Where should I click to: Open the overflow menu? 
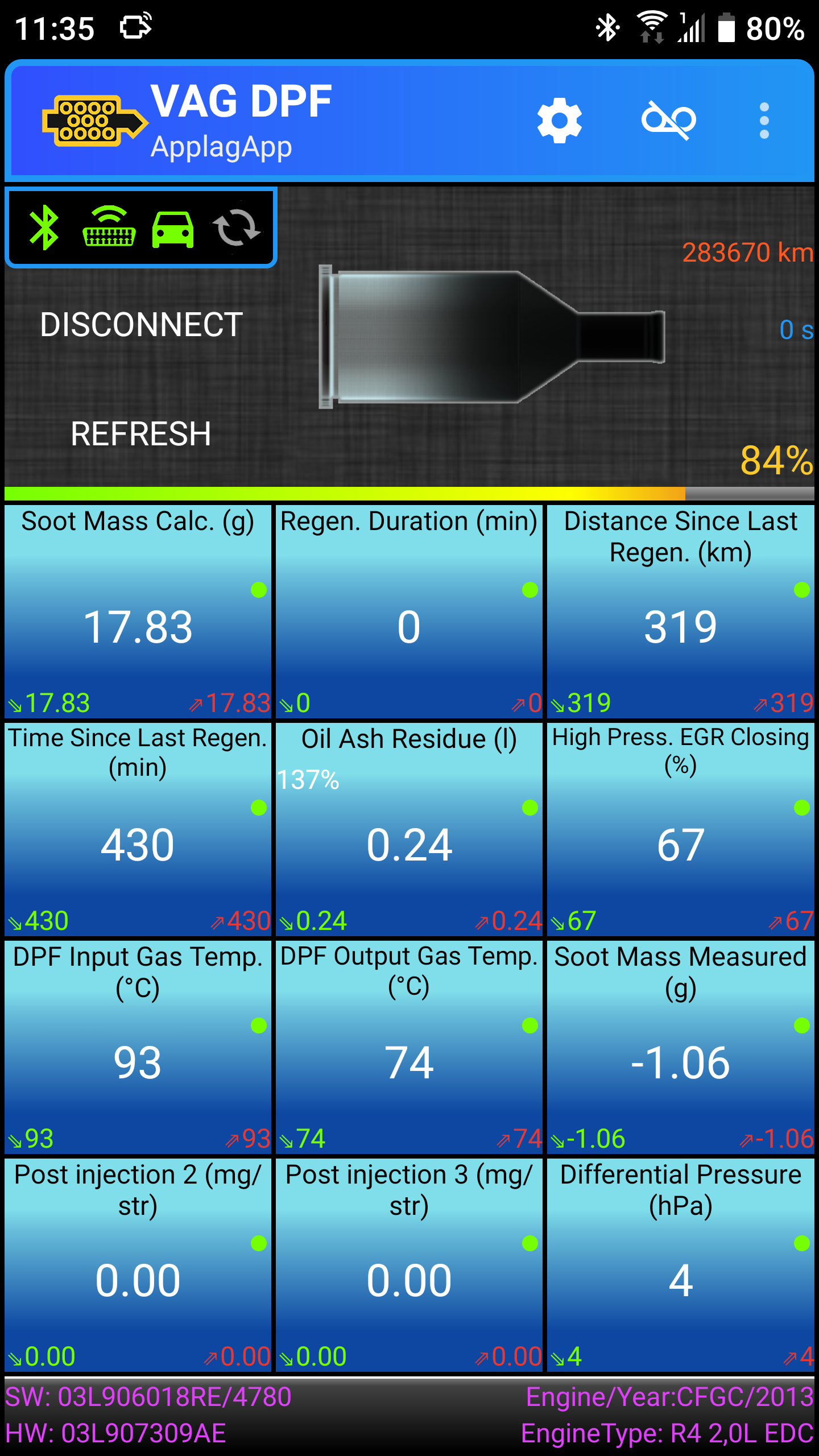764,121
